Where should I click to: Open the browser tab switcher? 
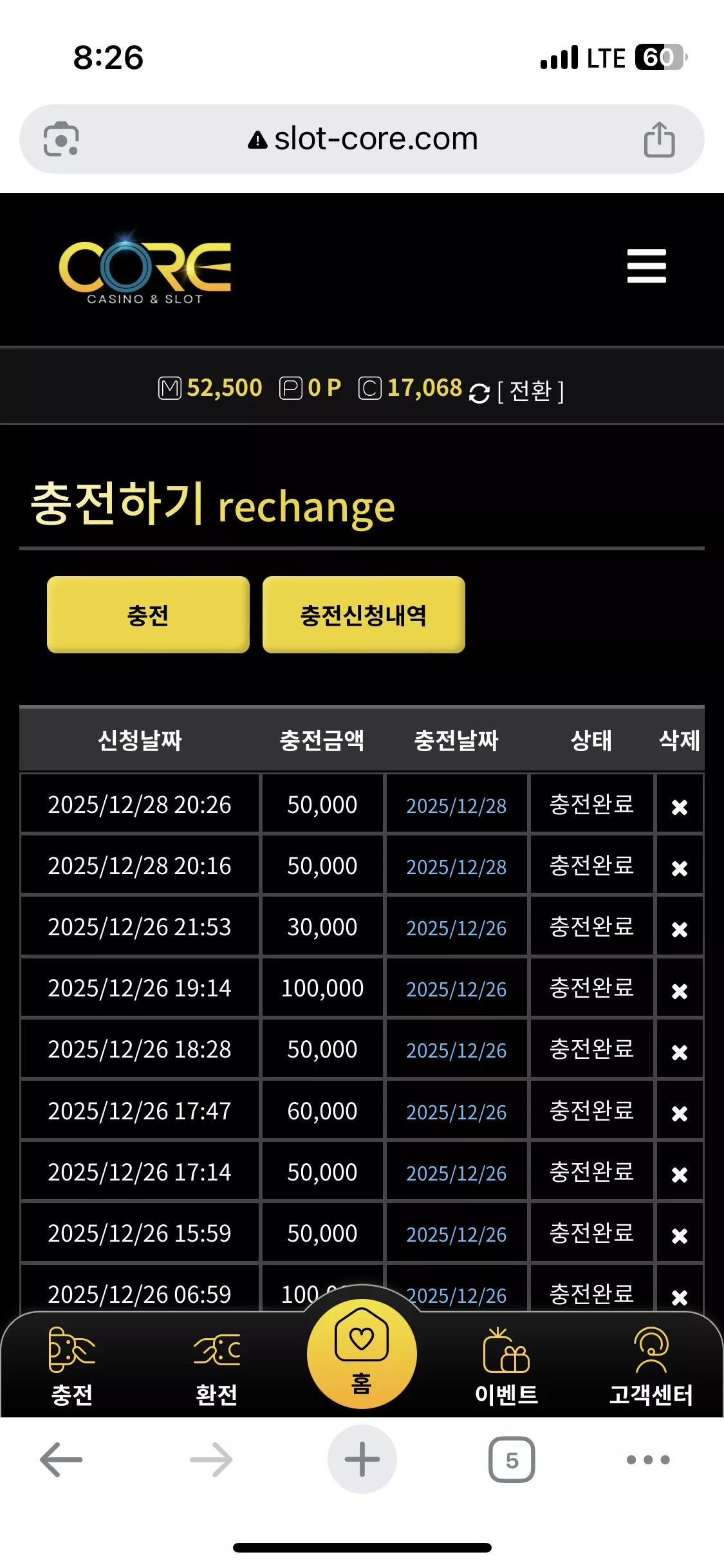click(512, 1459)
